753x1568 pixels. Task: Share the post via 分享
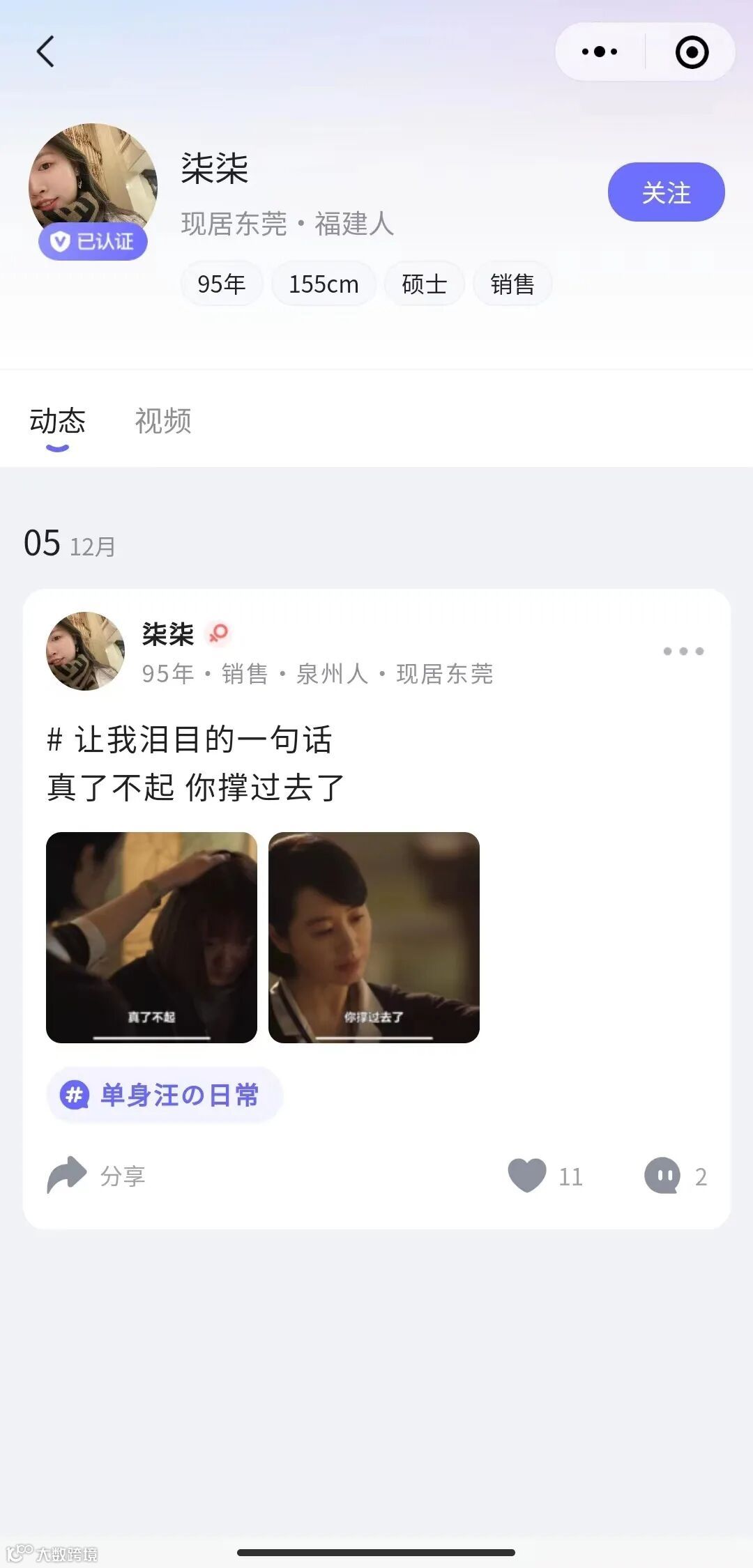coord(96,1176)
